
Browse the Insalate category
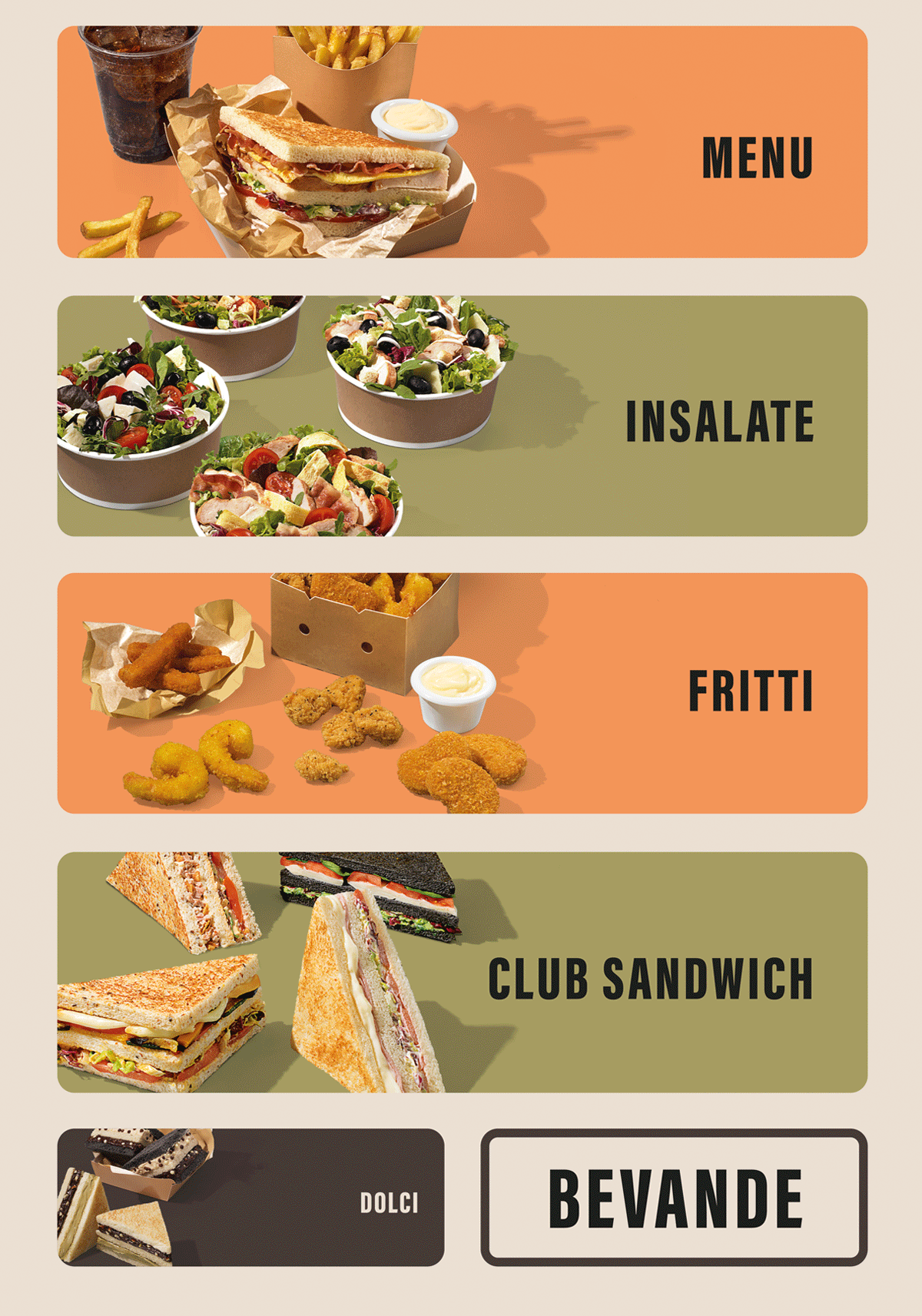(463, 416)
